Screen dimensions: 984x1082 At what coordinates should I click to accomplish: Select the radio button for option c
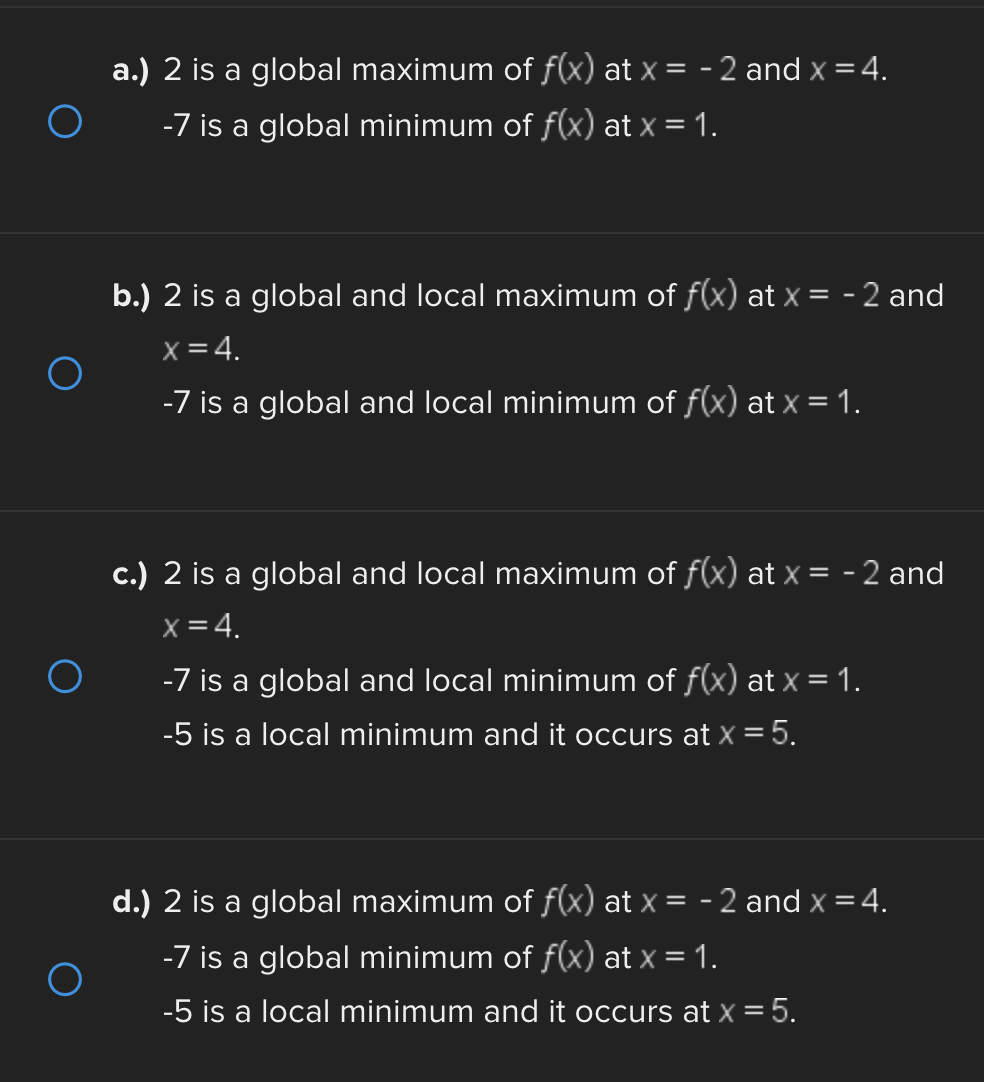pyautogui.click(x=64, y=676)
